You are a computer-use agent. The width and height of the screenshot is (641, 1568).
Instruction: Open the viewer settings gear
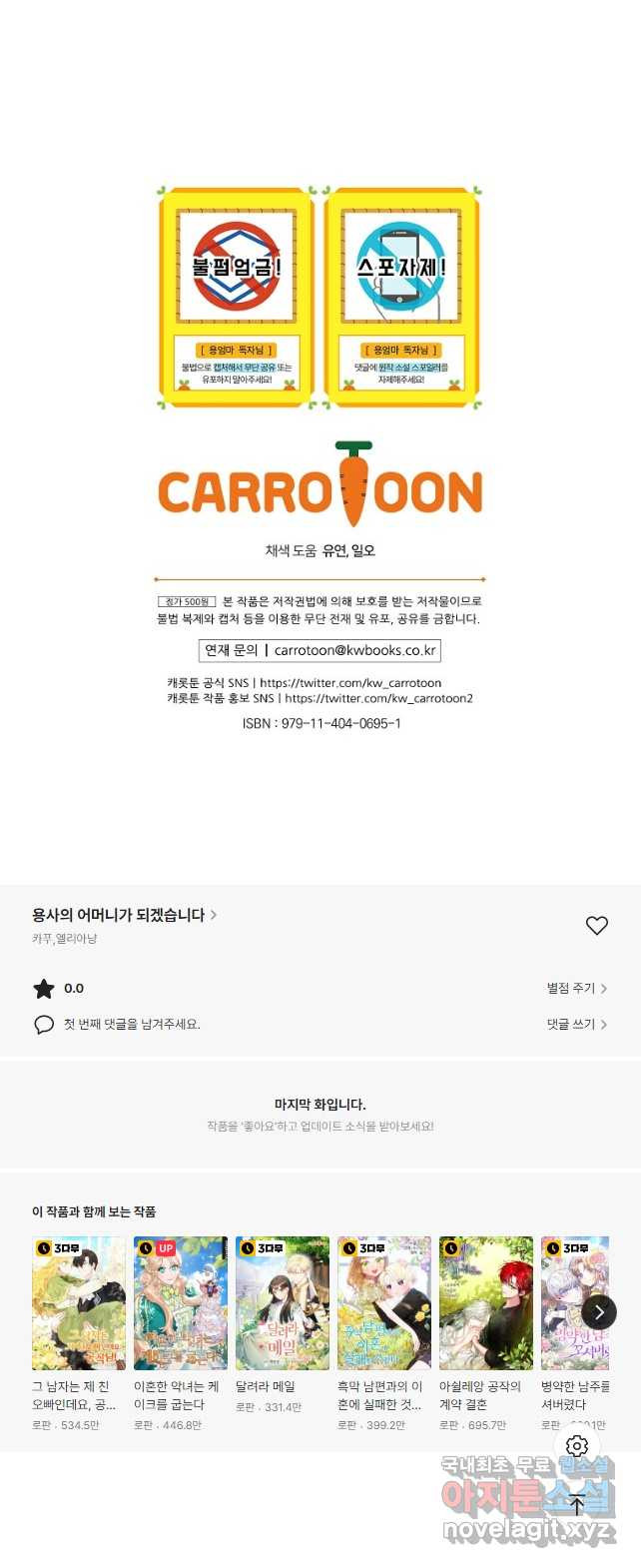click(577, 1446)
